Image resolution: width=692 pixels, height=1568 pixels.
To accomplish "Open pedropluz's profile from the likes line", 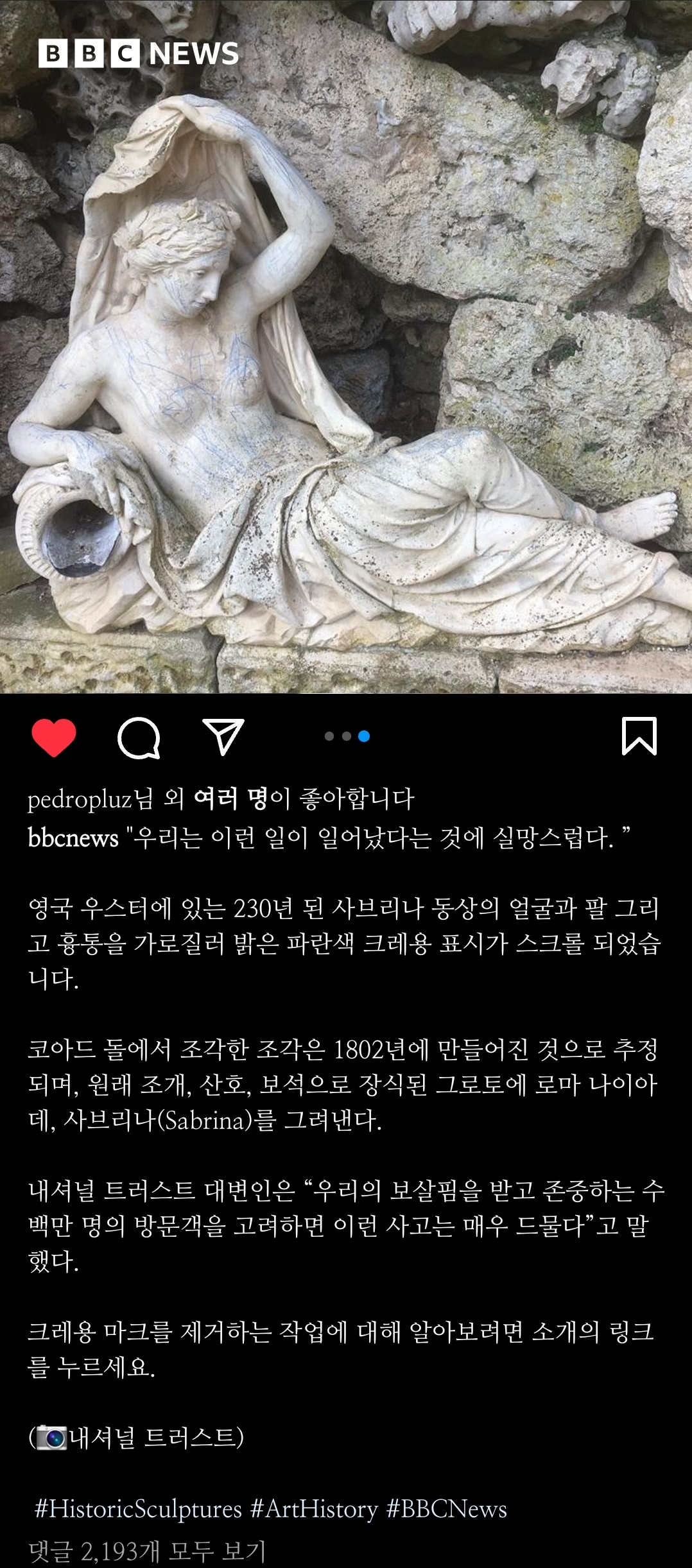I will coord(80,799).
